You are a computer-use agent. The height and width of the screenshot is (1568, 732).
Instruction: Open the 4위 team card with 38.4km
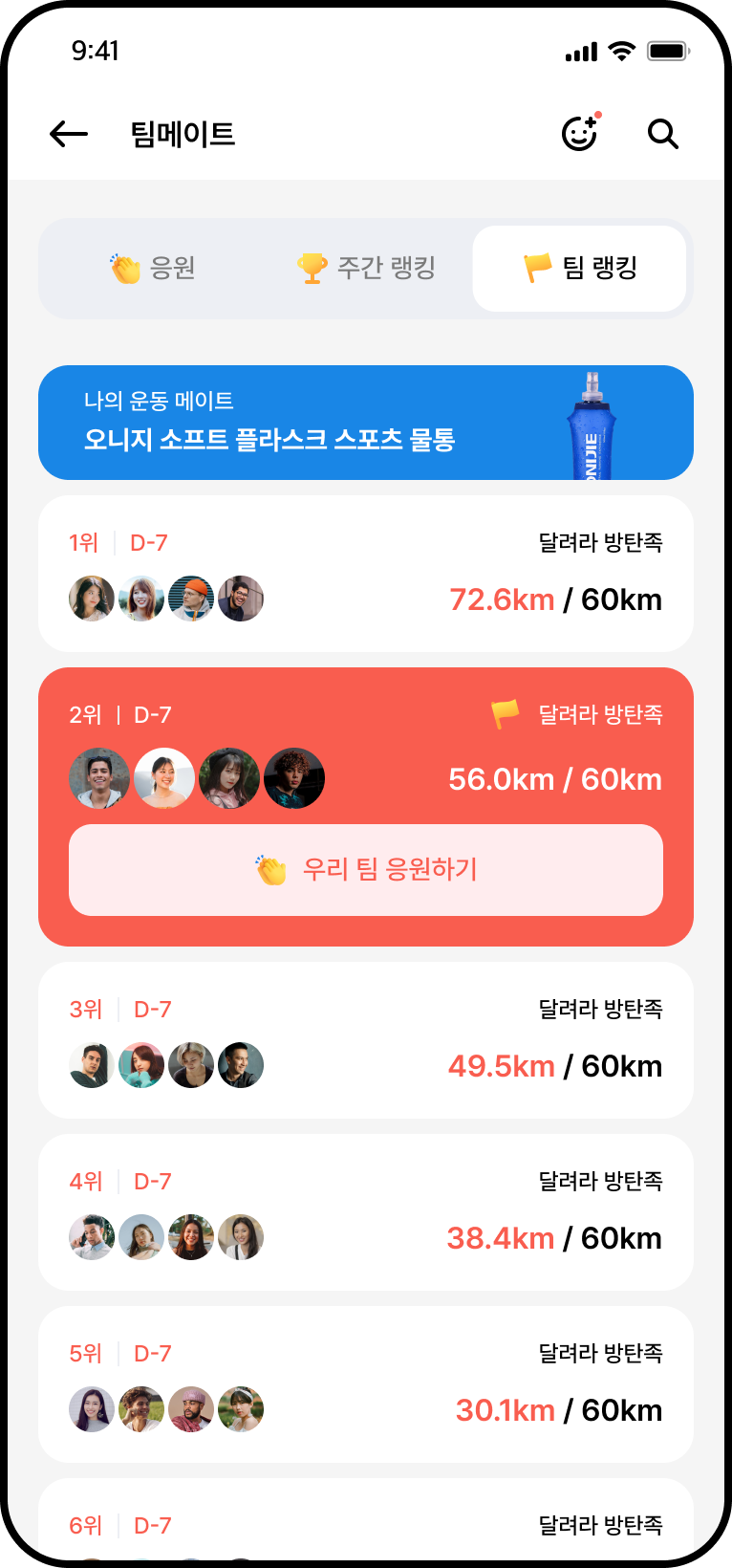[365, 1211]
